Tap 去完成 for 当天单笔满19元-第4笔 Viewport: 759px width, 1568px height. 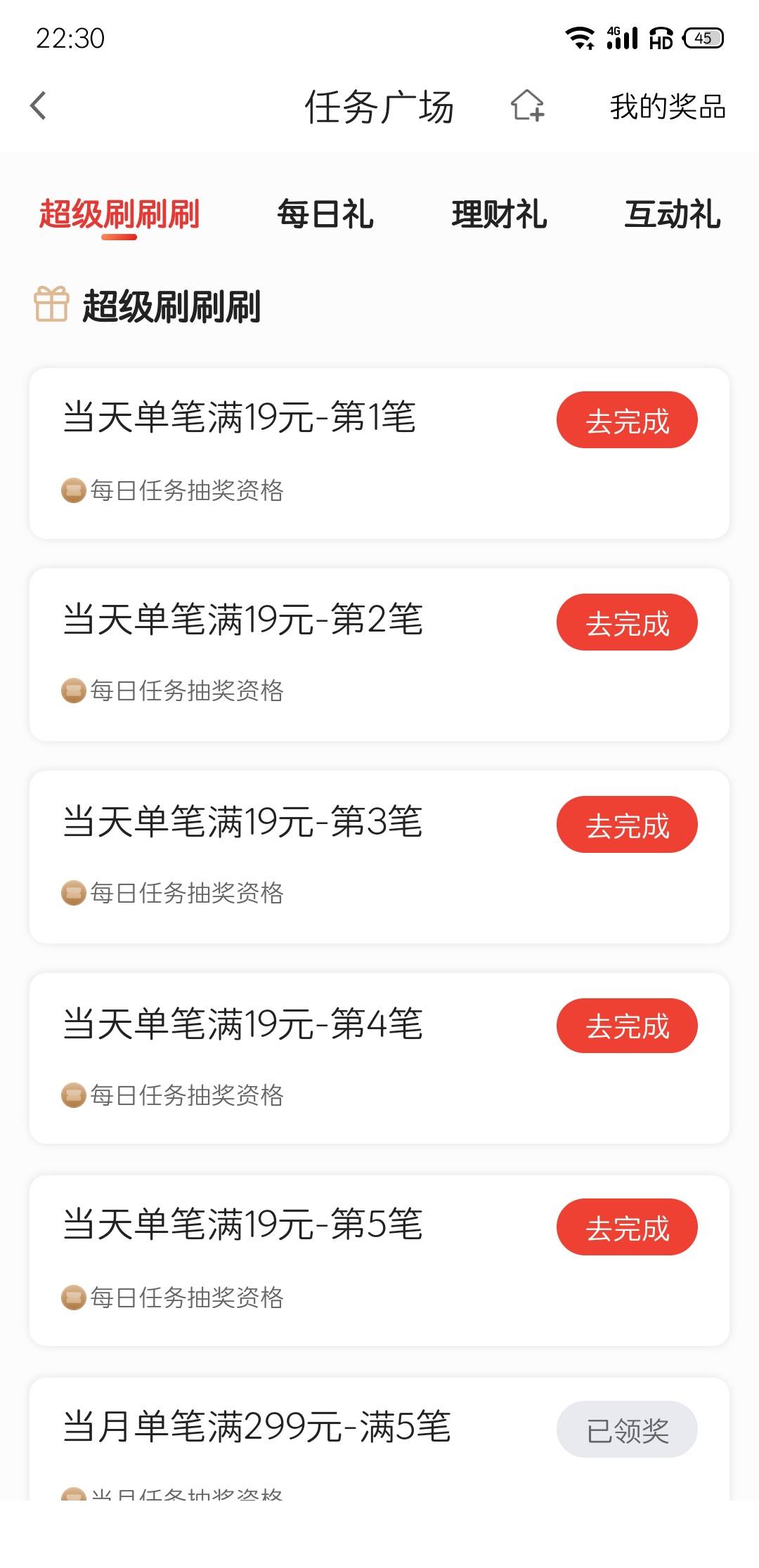(x=627, y=1026)
